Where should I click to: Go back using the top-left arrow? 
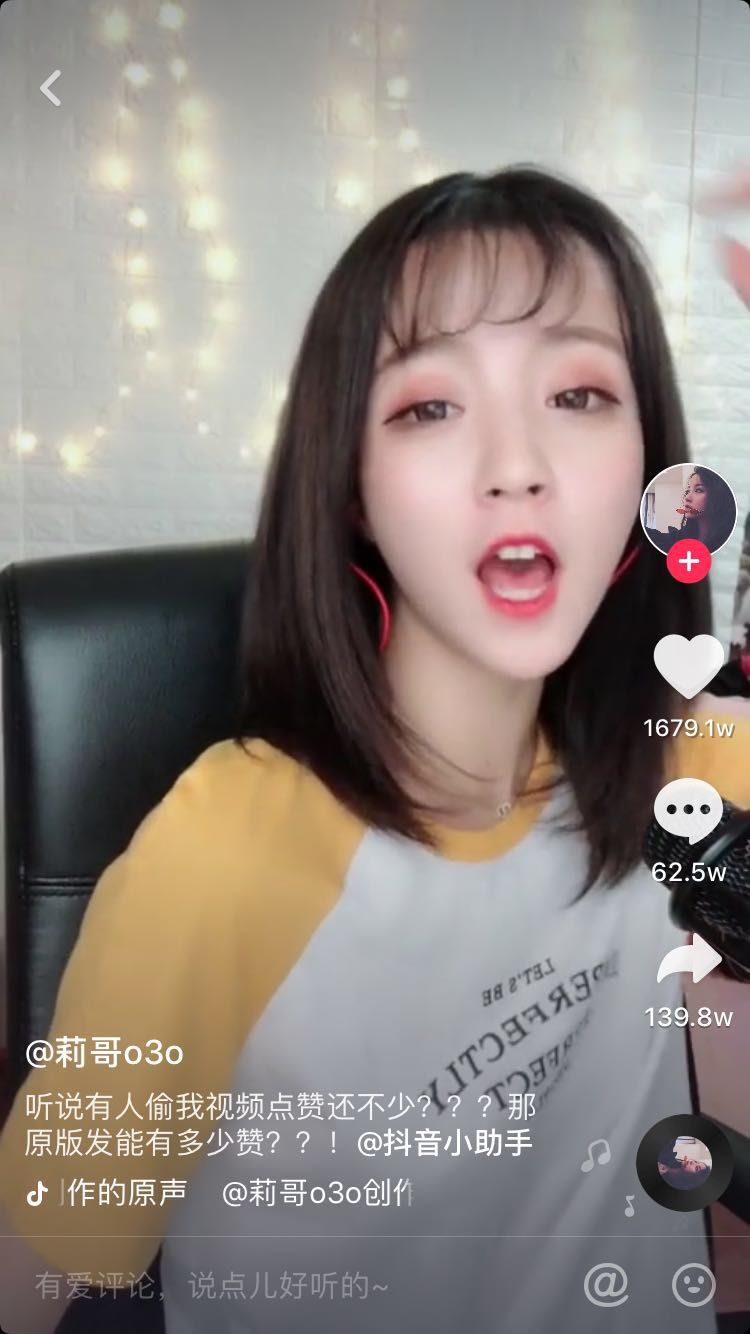pyautogui.click(x=50, y=88)
